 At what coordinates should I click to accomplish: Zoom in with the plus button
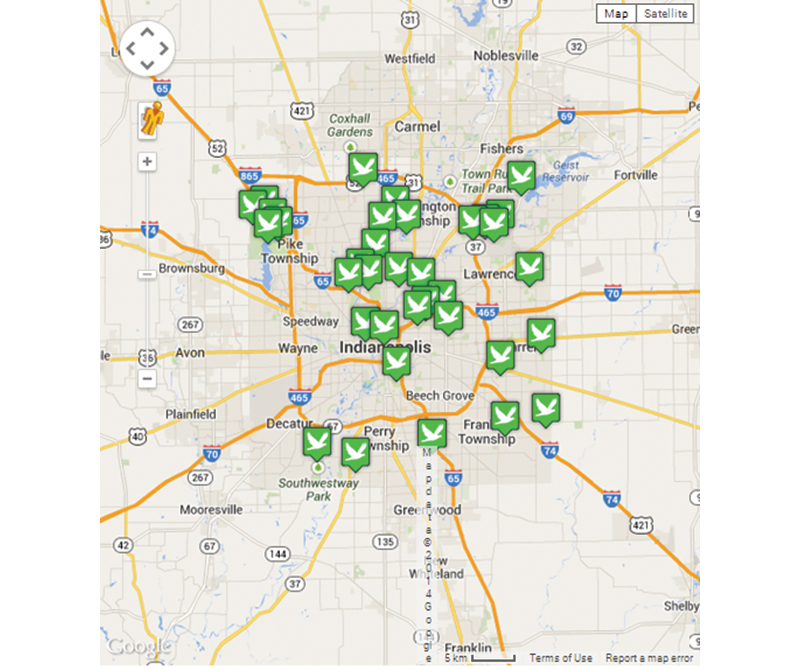coord(147,161)
